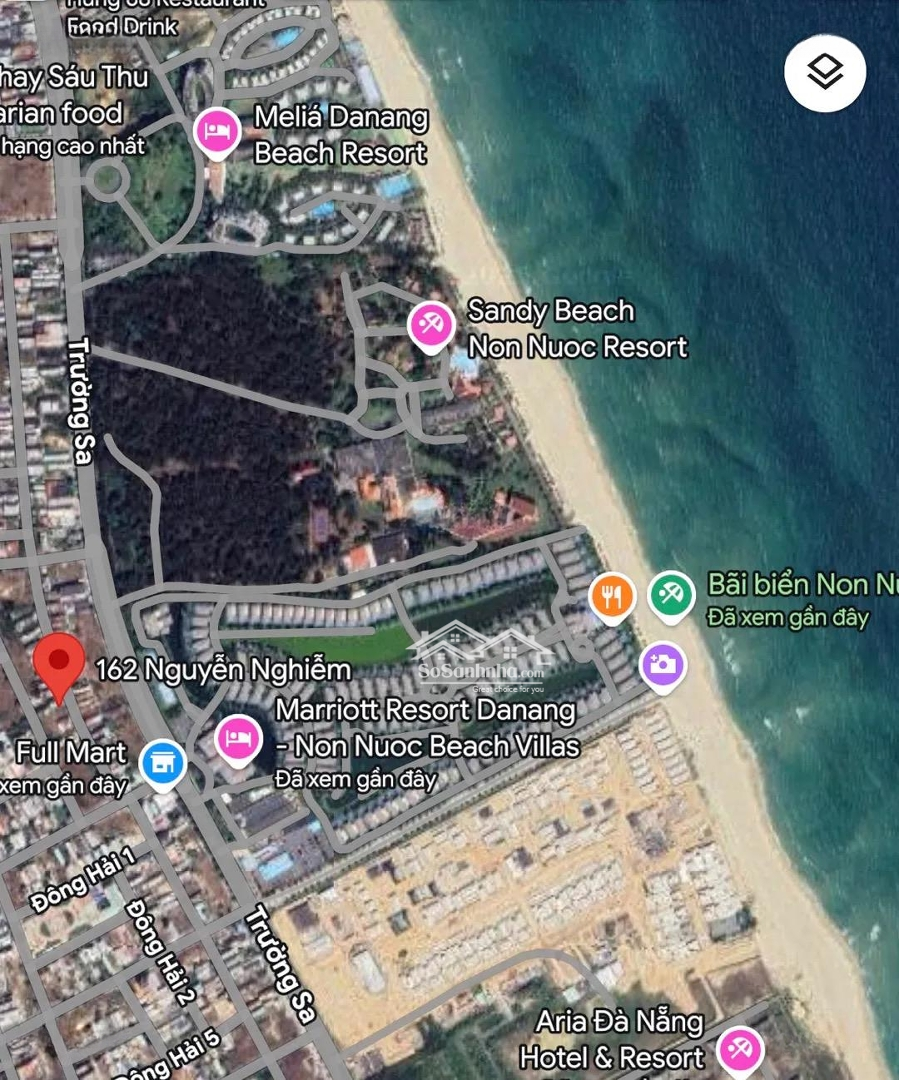Open the Aria Đà Nẵng Hotel pin

coord(741,1050)
